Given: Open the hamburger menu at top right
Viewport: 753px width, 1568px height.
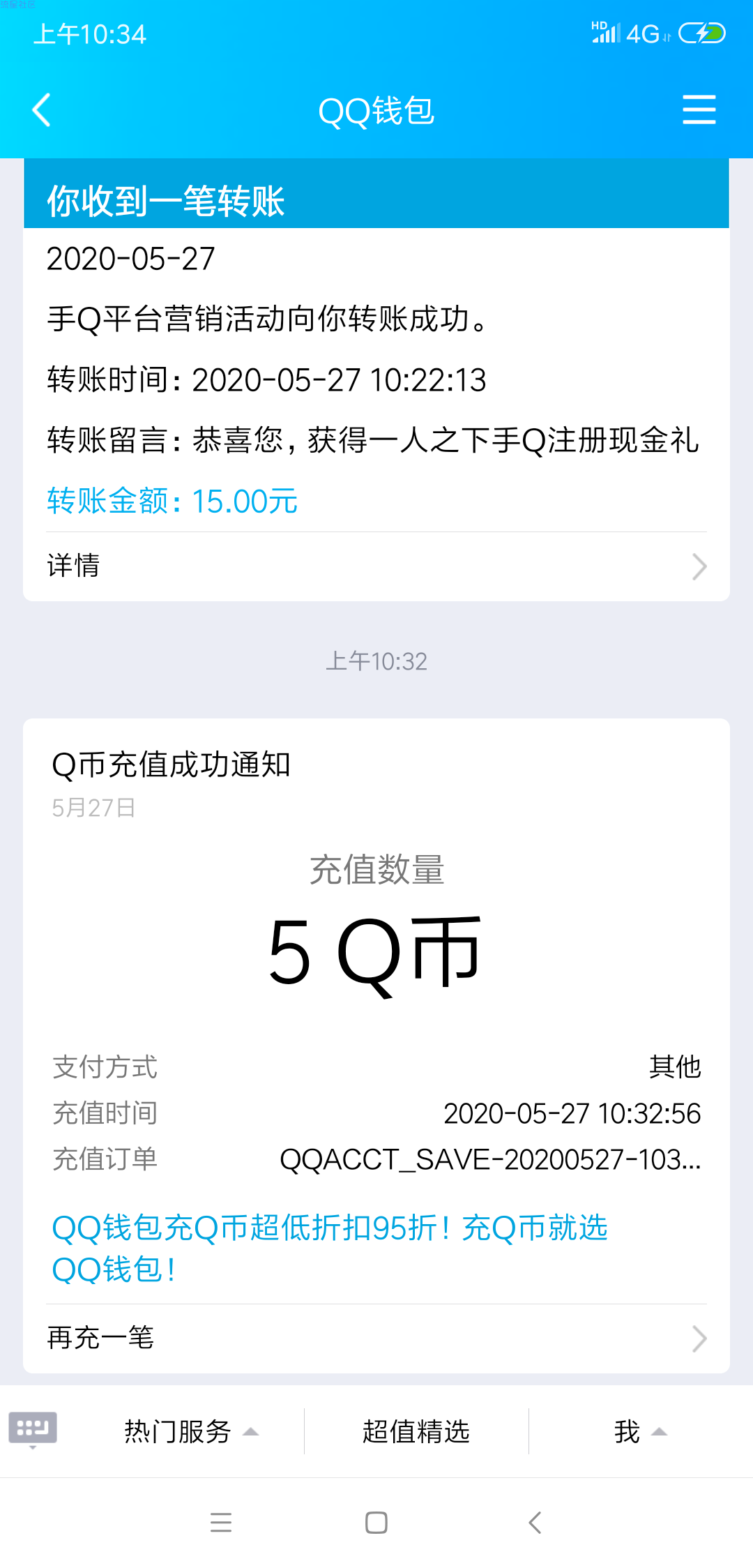Looking at the screenshot, I should 699,110.
